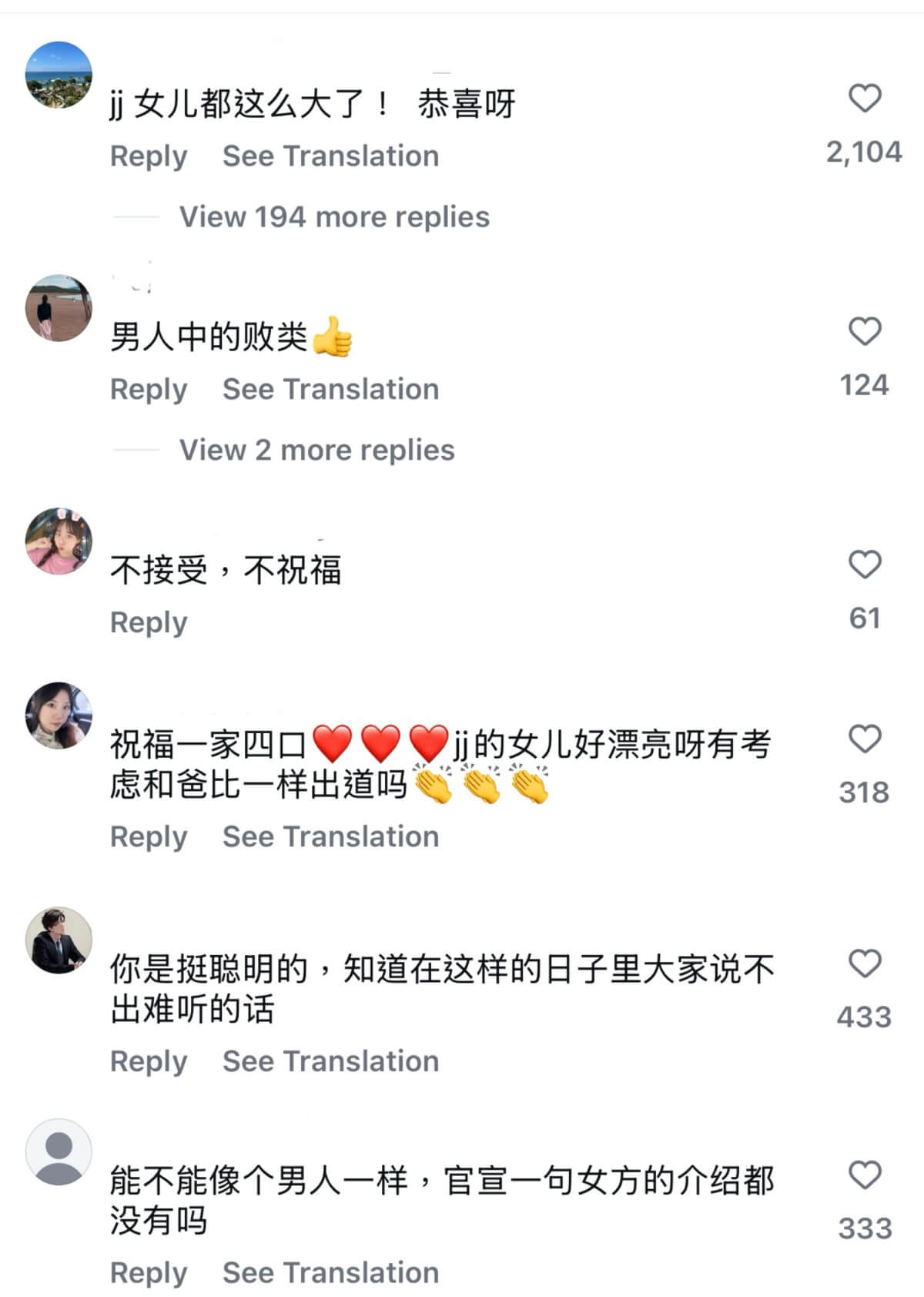The width and height of the screenshot is (924, 1297).
Task: Like the comment starting "你是挺聪明的"
Action: coord(864,964)
